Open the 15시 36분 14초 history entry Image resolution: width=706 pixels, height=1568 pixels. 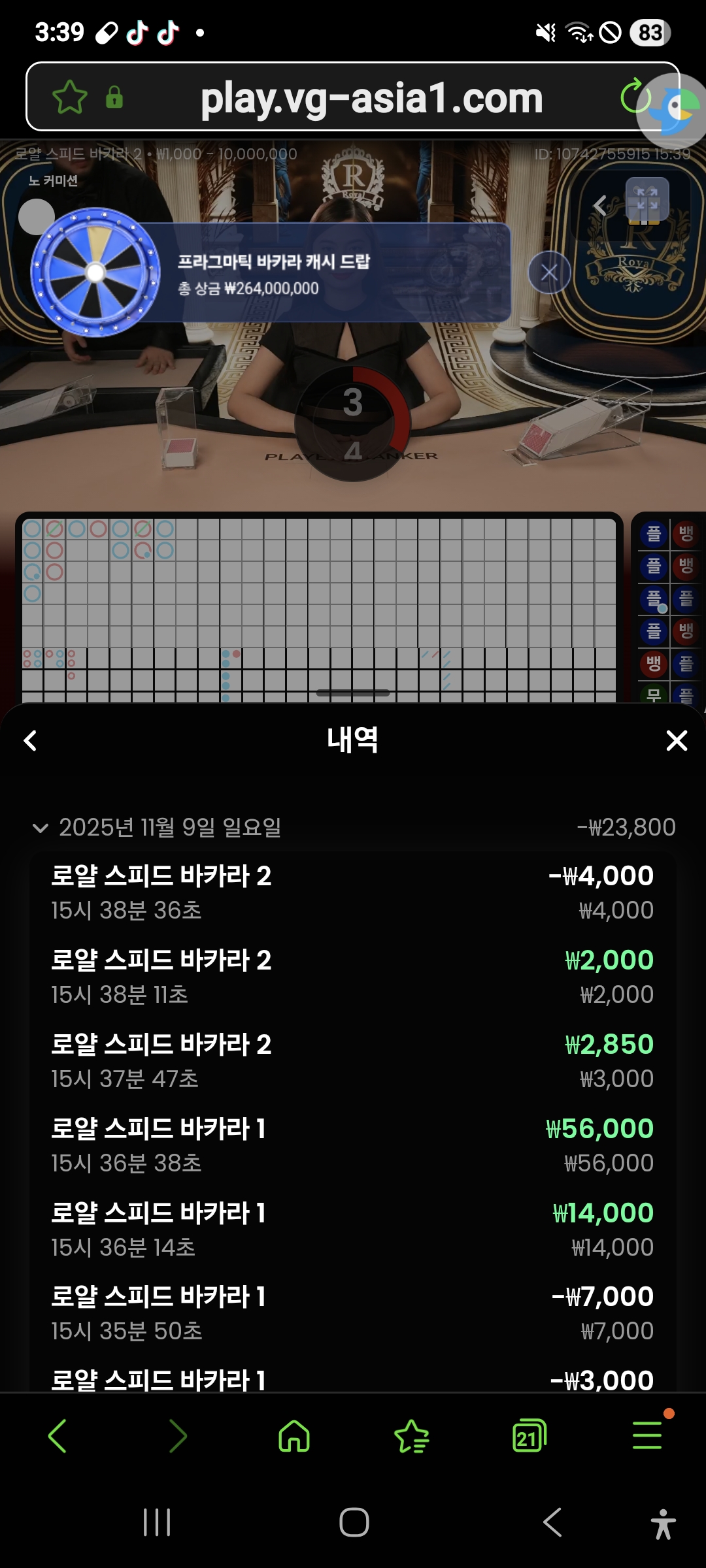[x=353, y=1229]
